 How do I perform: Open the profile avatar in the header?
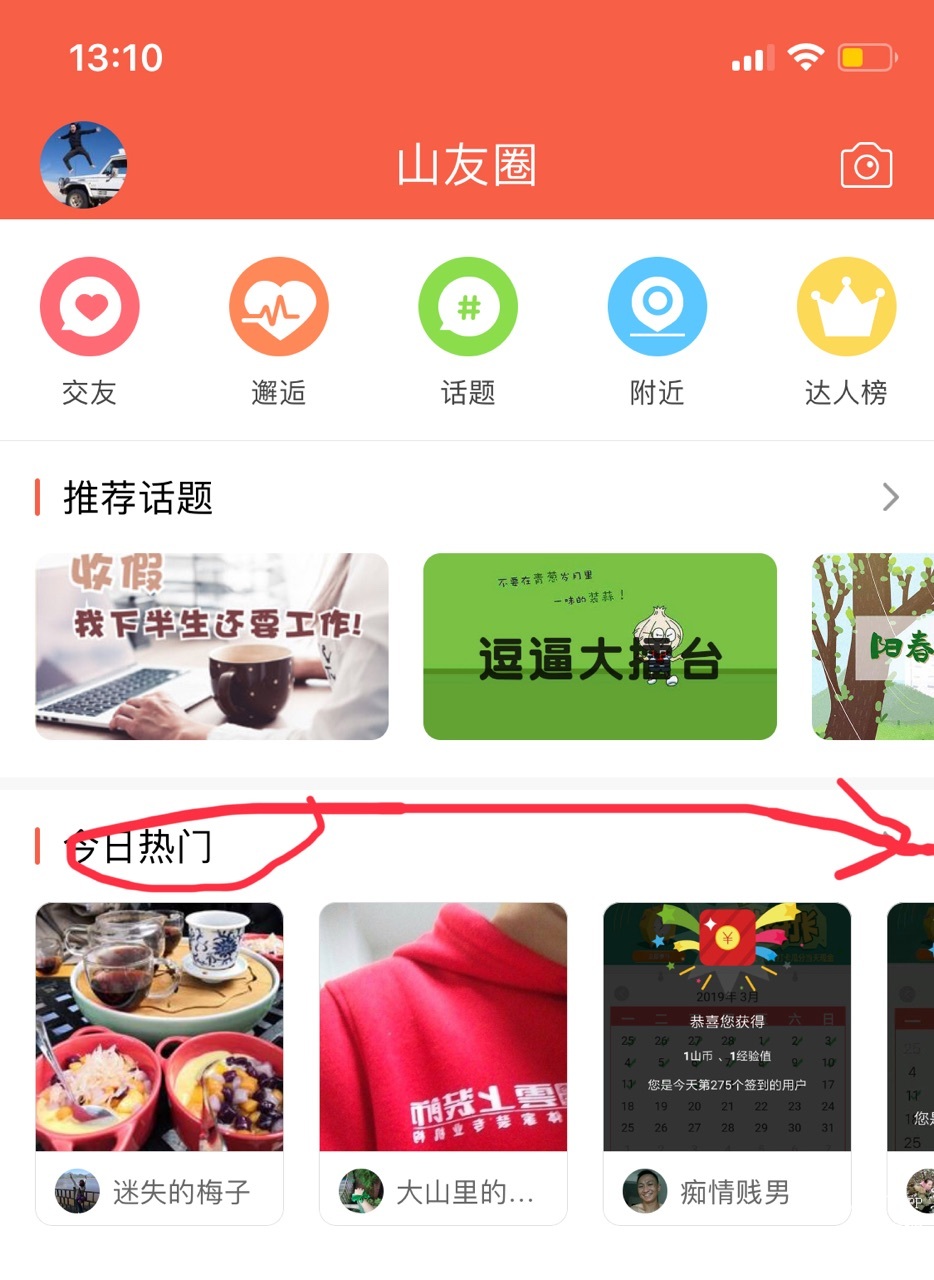click(83, 165)
